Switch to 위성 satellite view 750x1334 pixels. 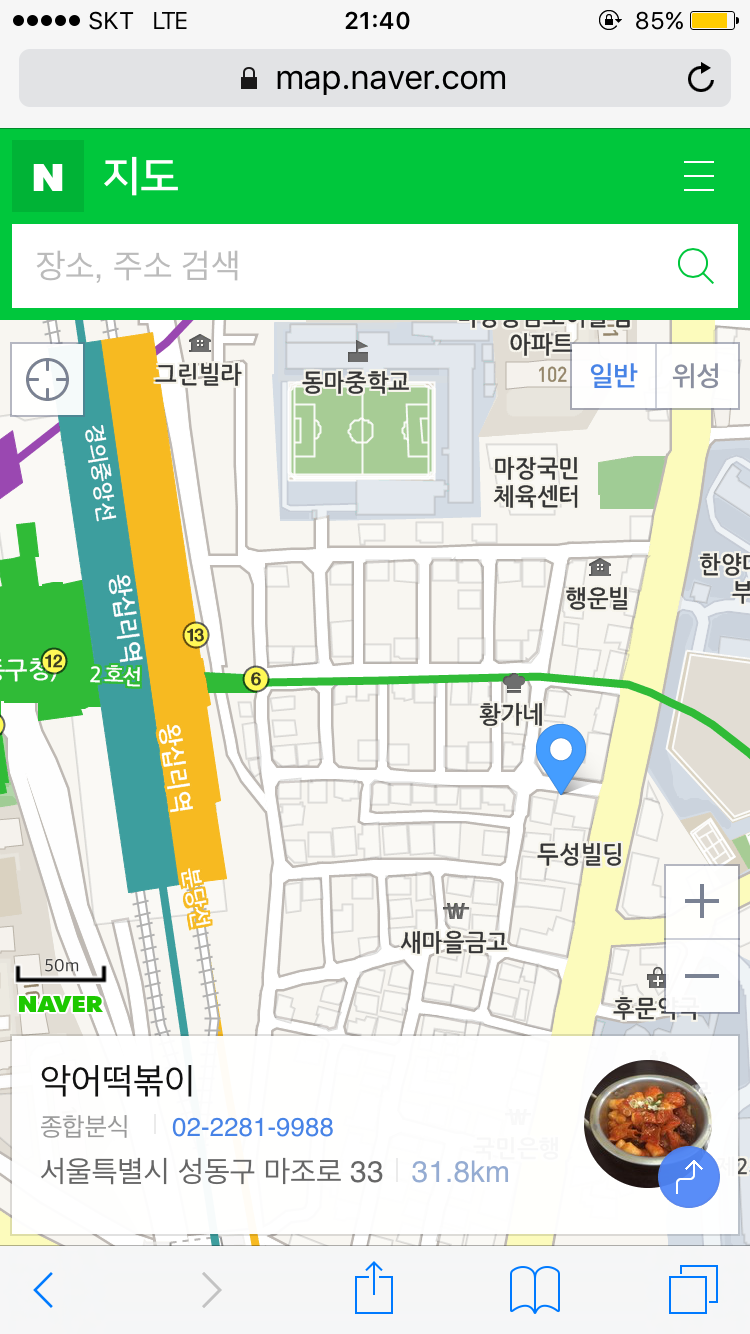pyautogui.click(x=696, y=376)
